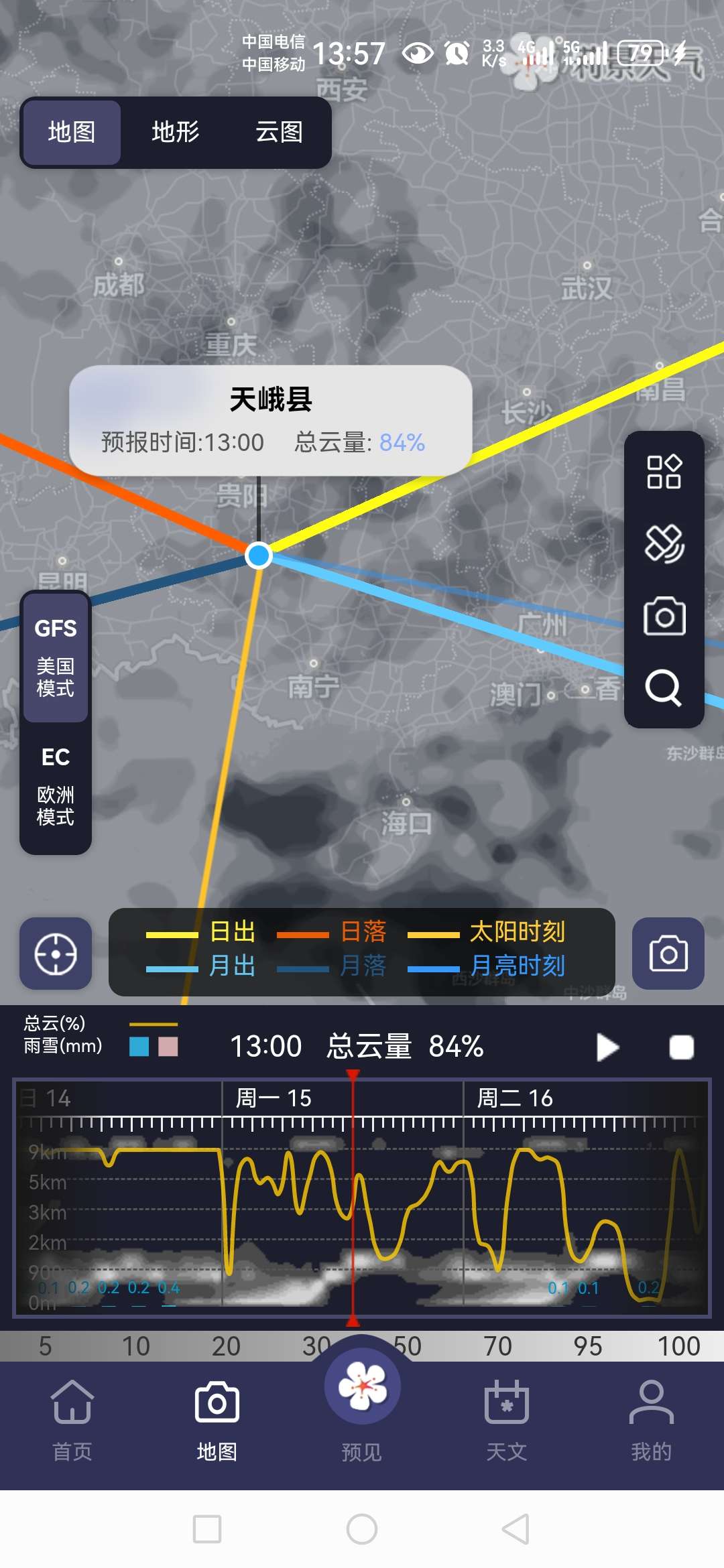Take a screenshot with the bottom camera button

click(x=668, y=953)
